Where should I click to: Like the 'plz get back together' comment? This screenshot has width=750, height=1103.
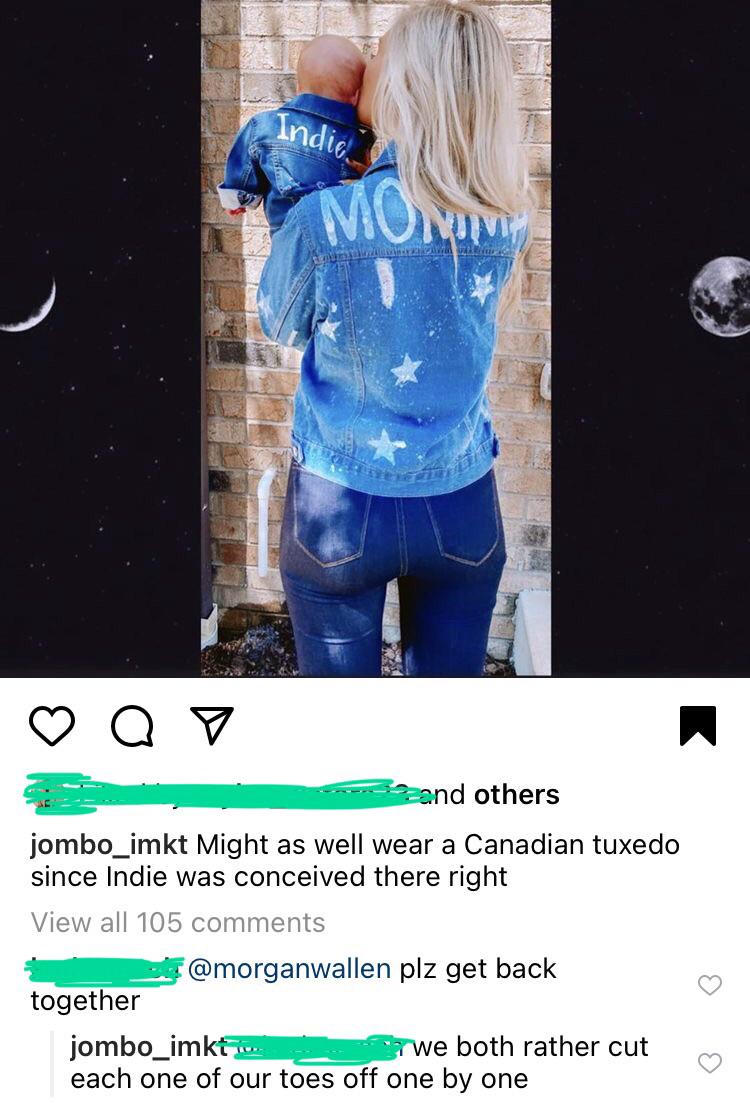pos(709,985)
